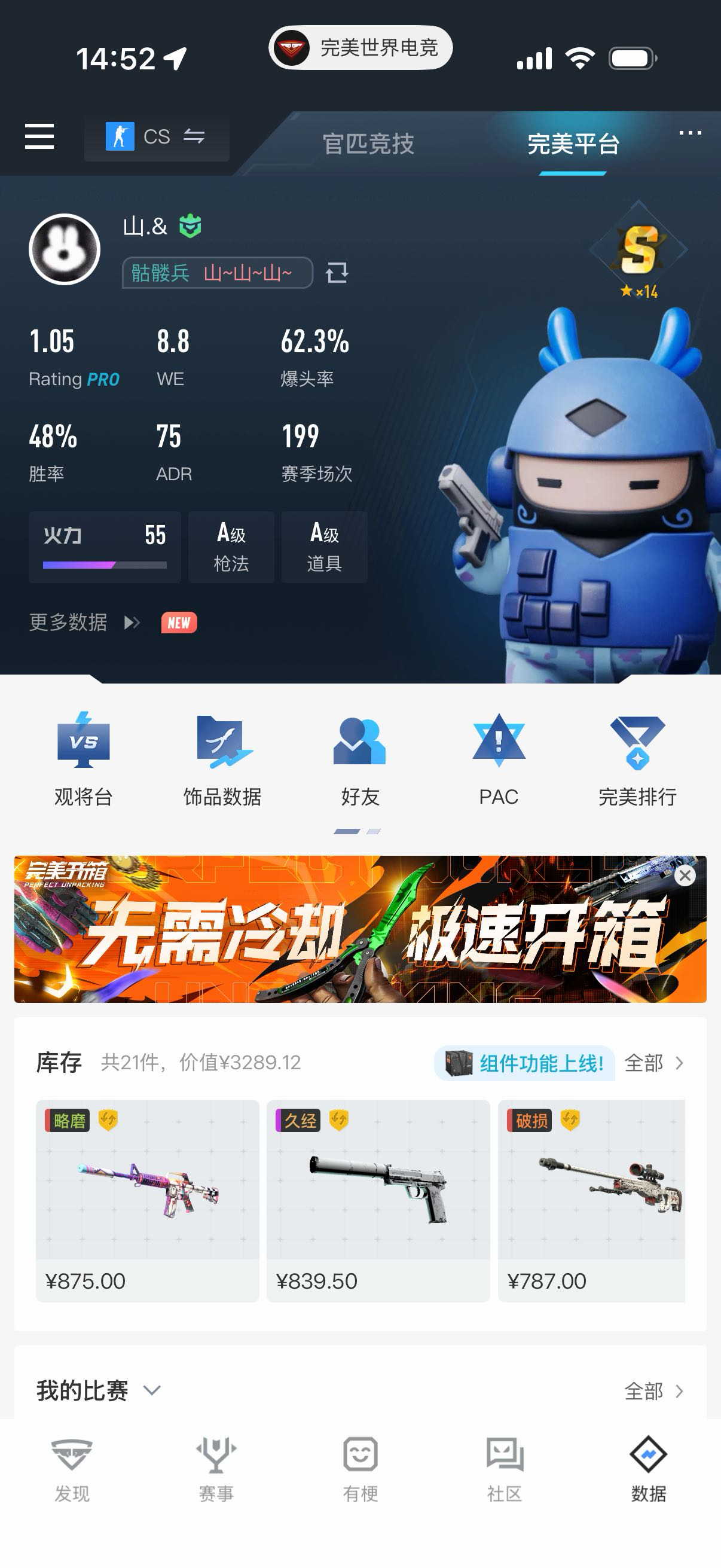Dismiss the 完美开箱 banner
This screenshot has width=721, height=1568.
pyautogui.click(x=685, y=875)
